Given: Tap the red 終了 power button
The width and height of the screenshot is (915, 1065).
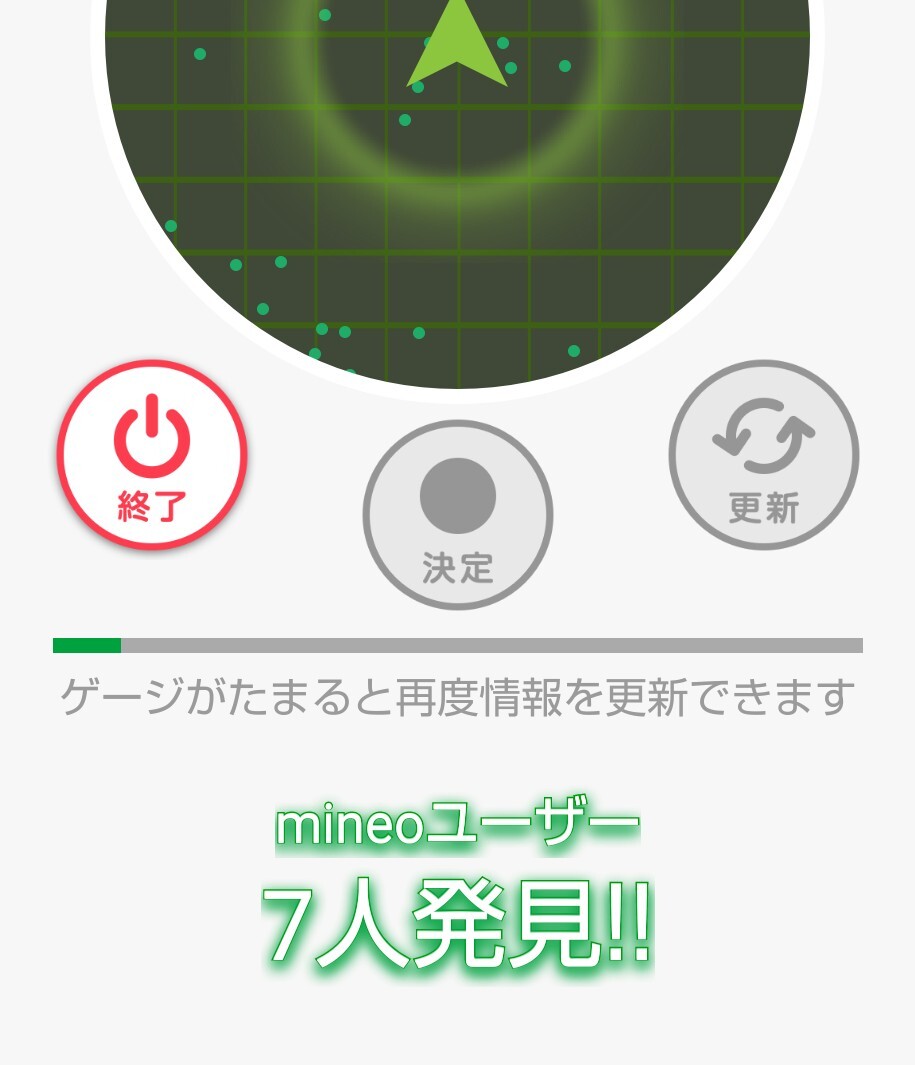Looking at the screenshot, I should (x=152, y=455).
